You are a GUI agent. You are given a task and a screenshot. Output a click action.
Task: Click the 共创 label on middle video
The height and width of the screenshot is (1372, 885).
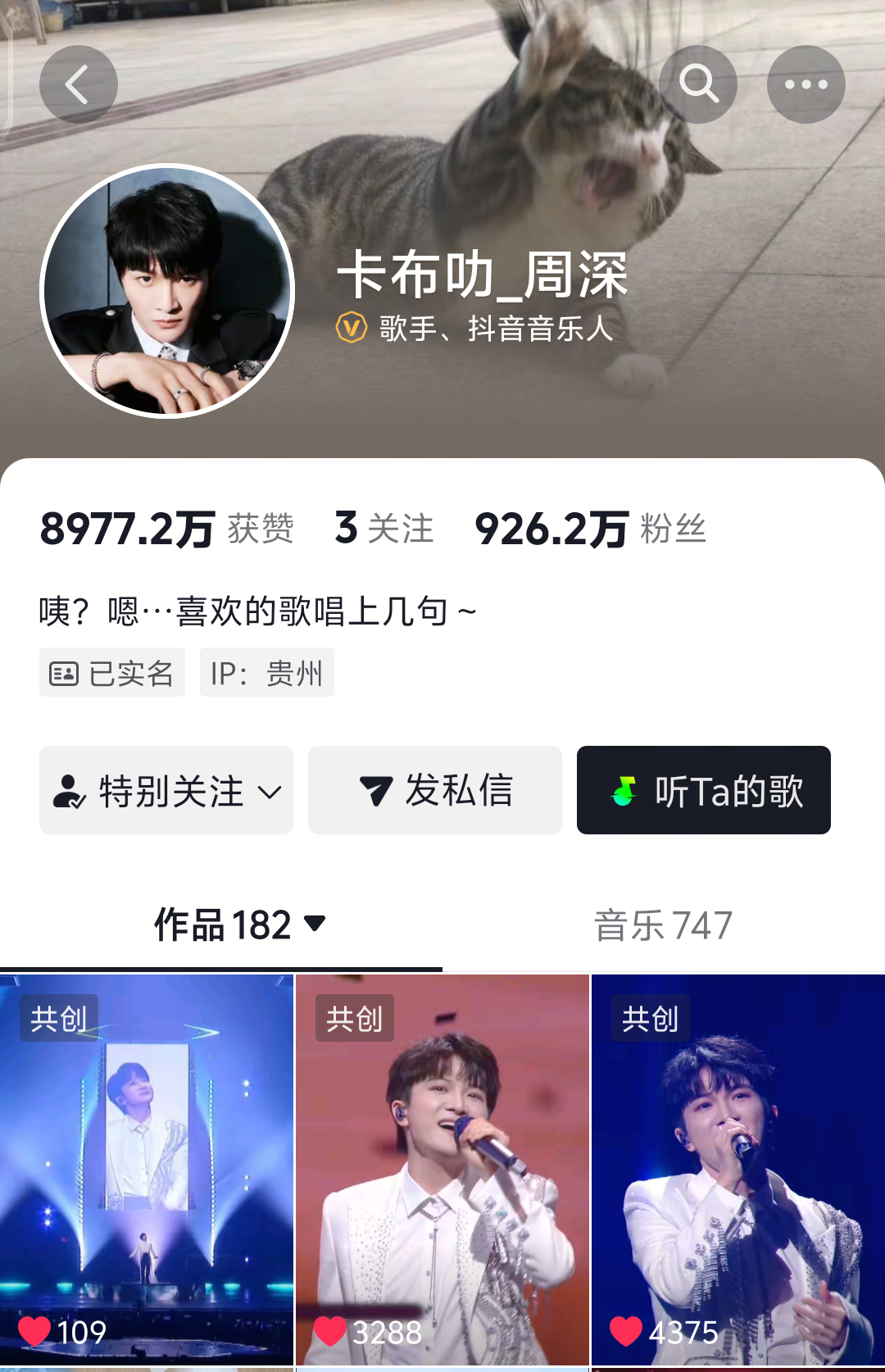(354, 1019)
